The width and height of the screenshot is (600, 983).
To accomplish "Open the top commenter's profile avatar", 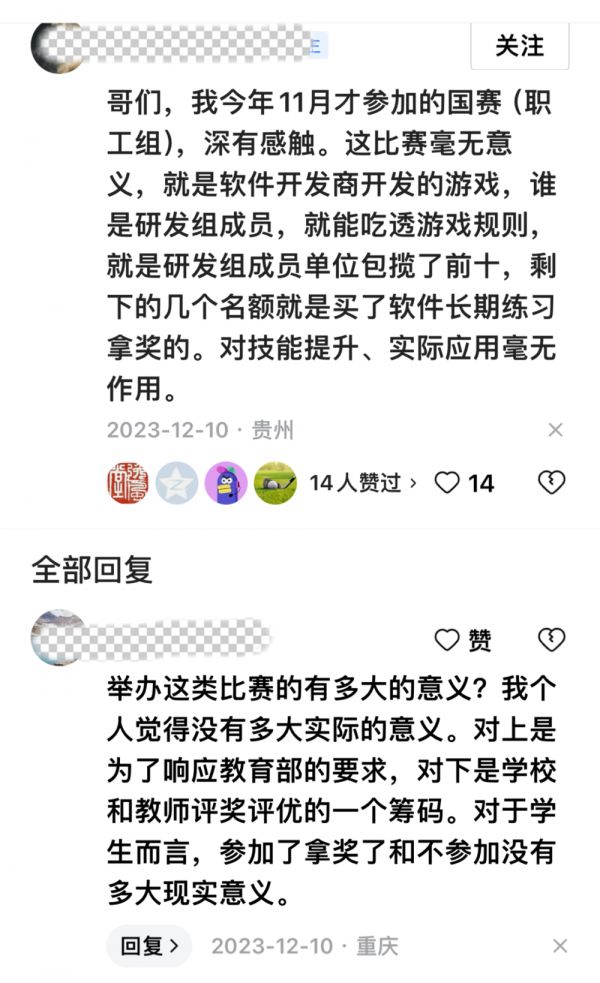I will tap(57, 46).
